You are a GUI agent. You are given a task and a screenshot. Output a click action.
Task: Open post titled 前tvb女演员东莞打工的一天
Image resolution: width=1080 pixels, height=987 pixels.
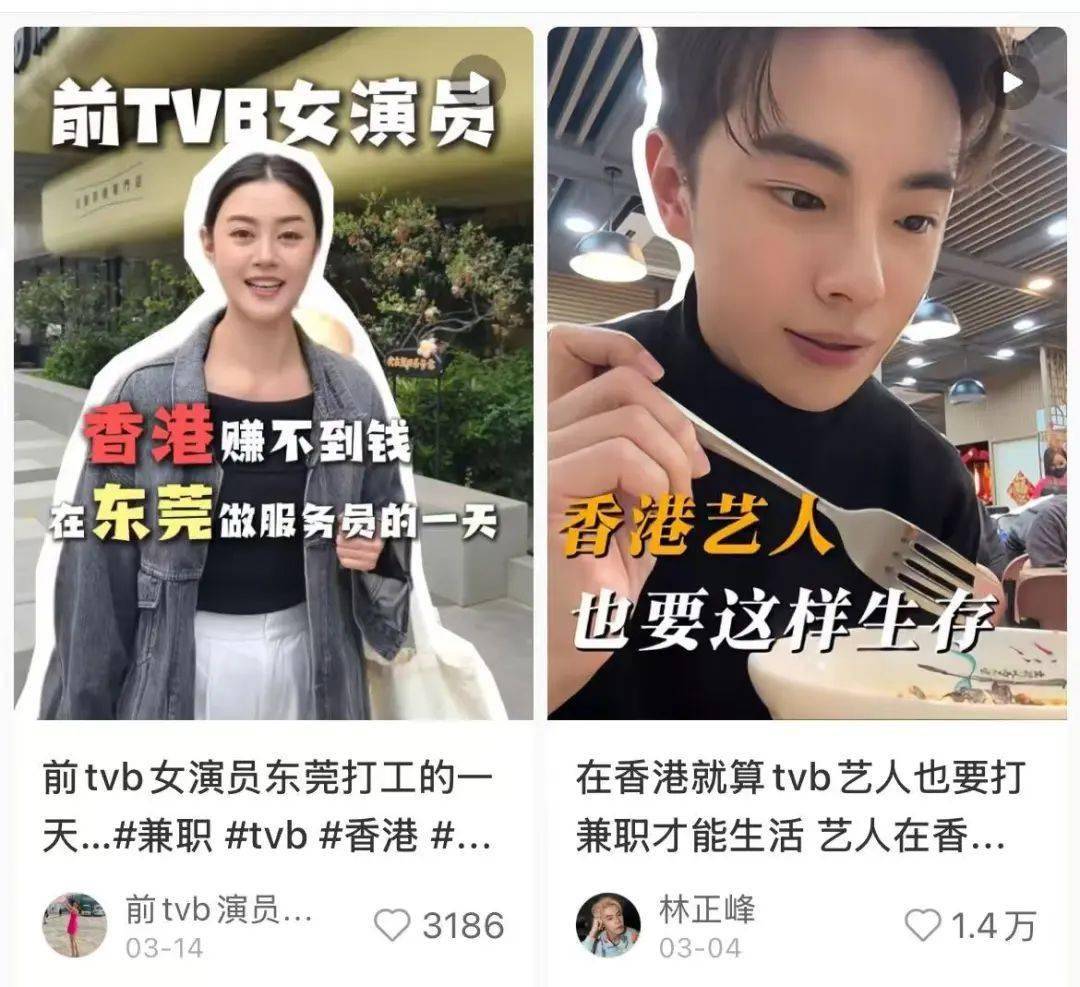[x=268, y=806]
